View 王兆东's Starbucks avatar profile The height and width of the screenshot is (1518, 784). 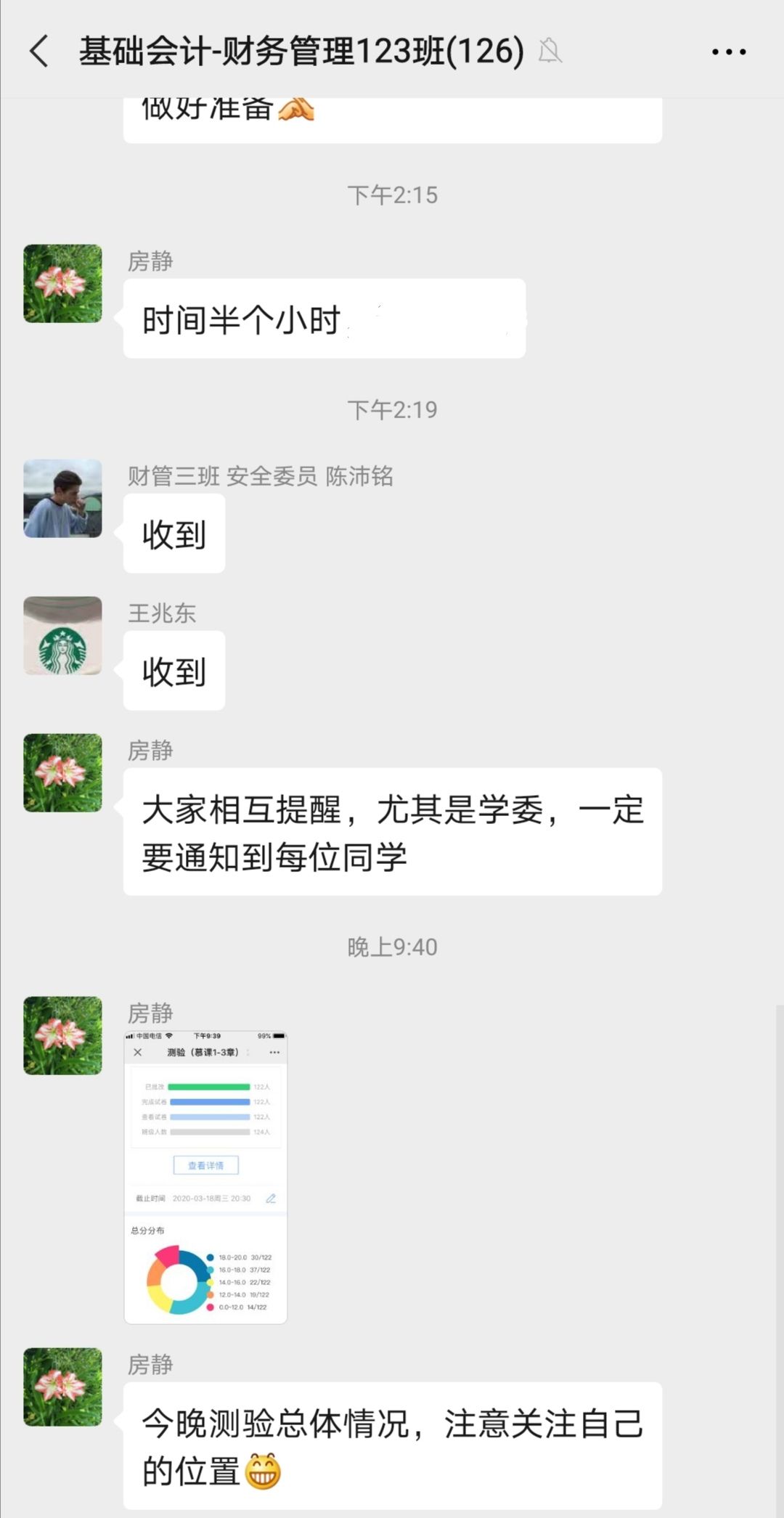[62, 635]
